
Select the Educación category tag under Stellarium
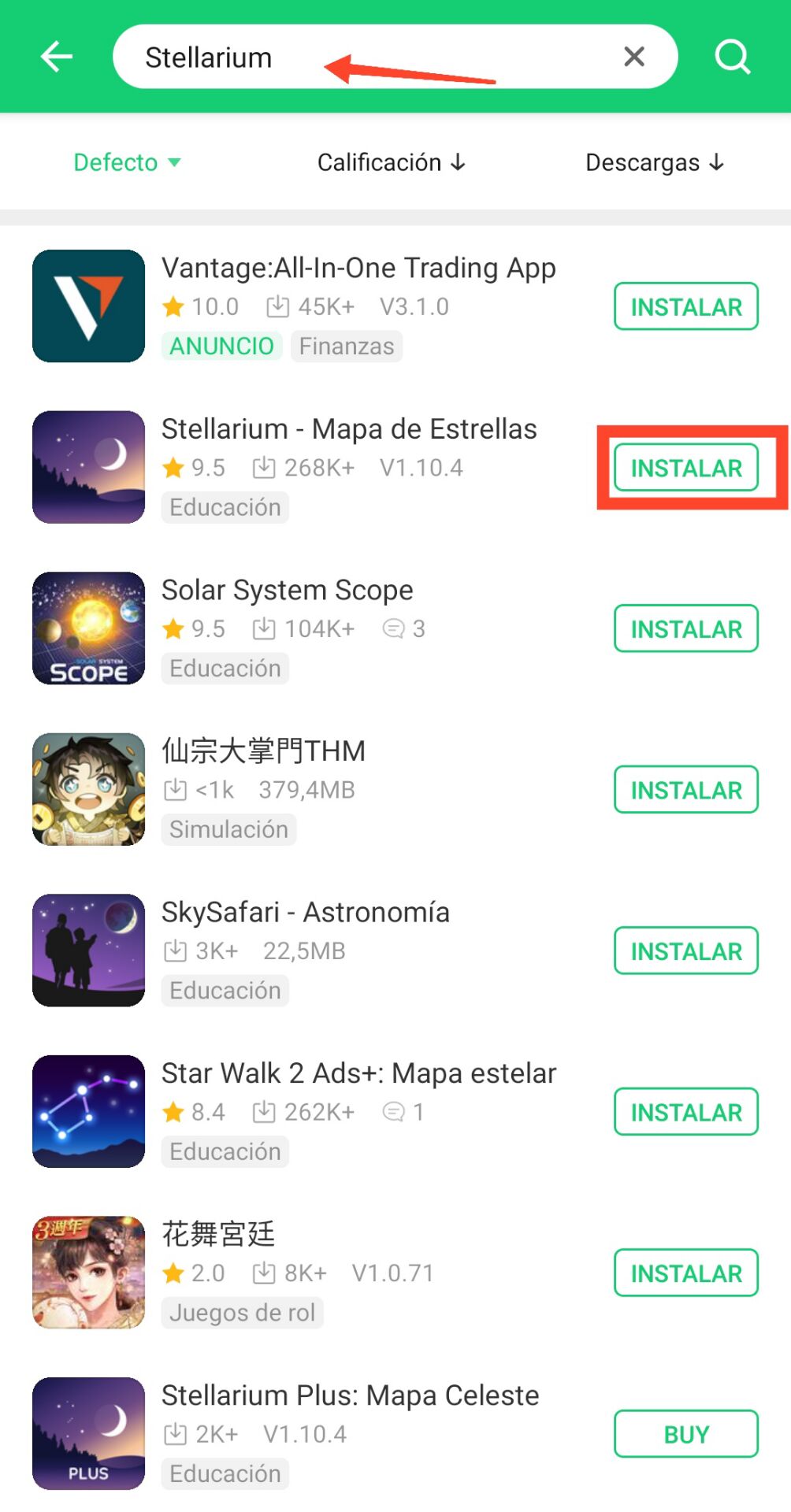point(225,507)
